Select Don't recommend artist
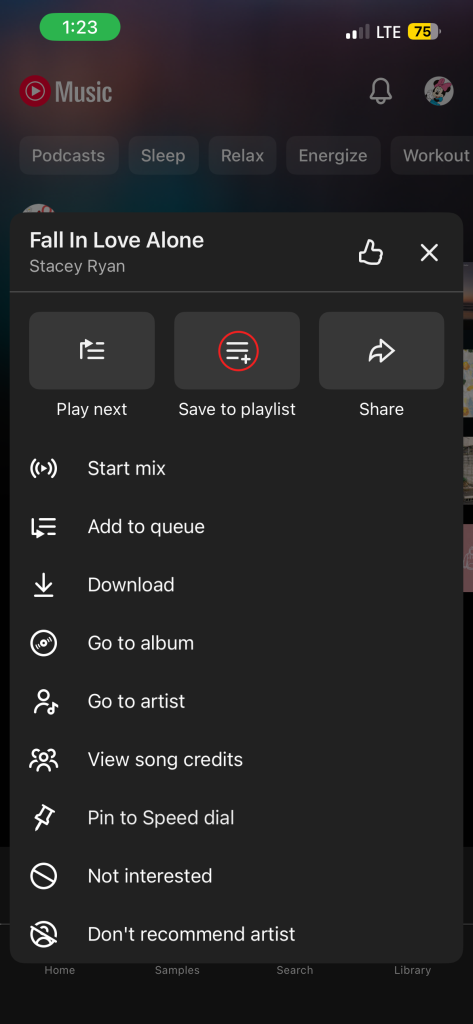473x1024 pixels. (236, 934)
